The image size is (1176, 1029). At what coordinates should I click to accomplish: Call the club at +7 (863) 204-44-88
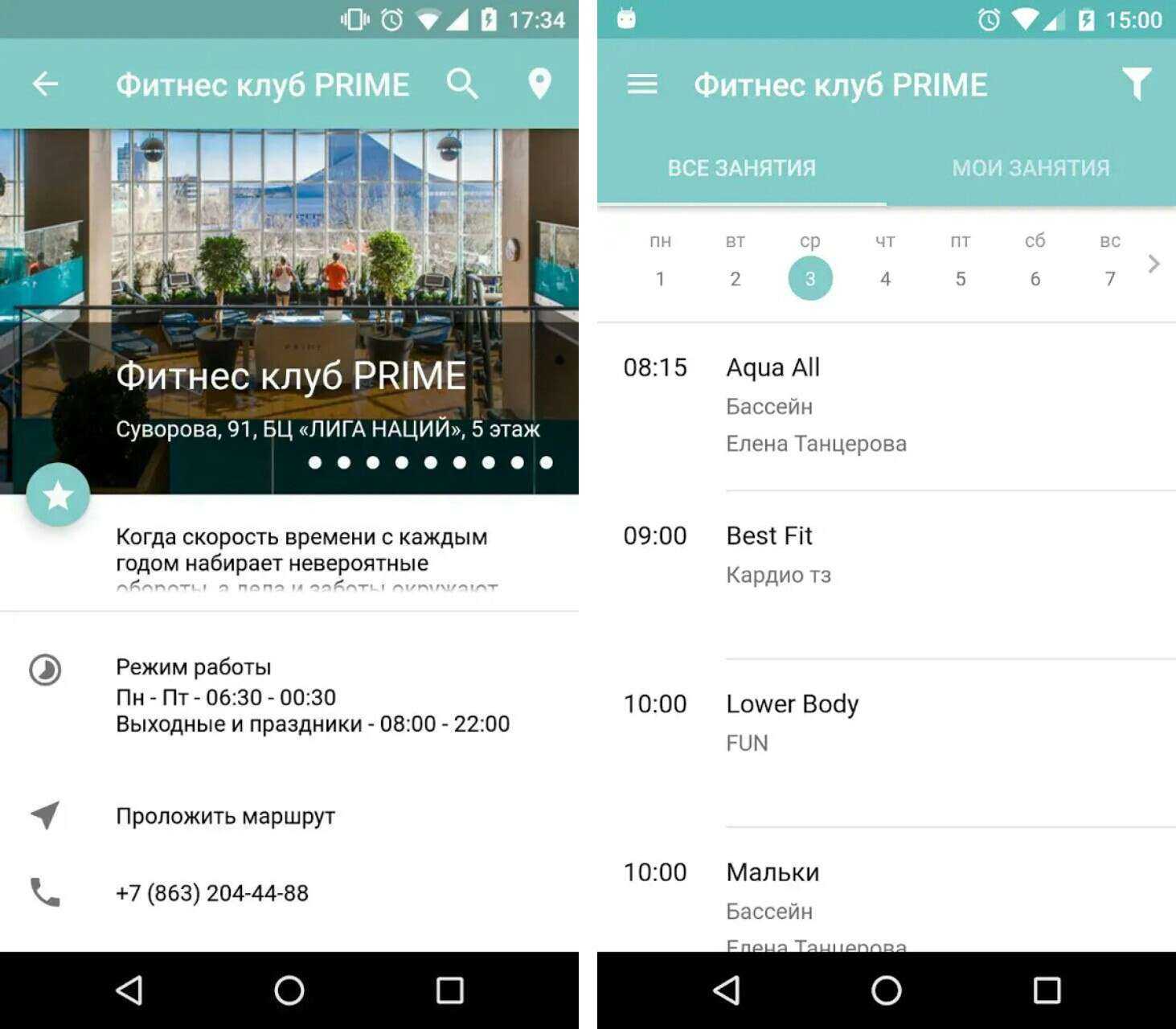pyautogui.click(x=212, y=892)
